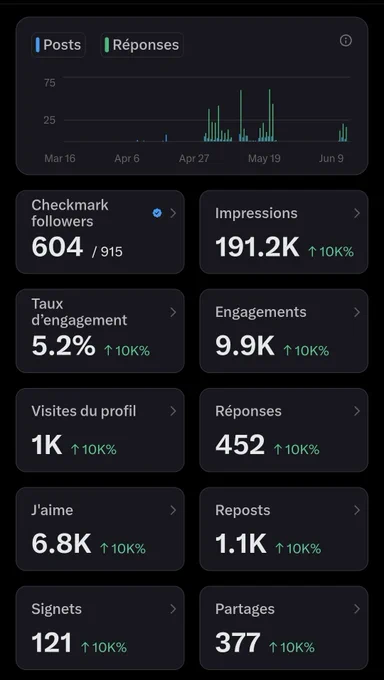View Taux d'engagement details
Screen dimensions: 384x680
(x=100, y=331)
